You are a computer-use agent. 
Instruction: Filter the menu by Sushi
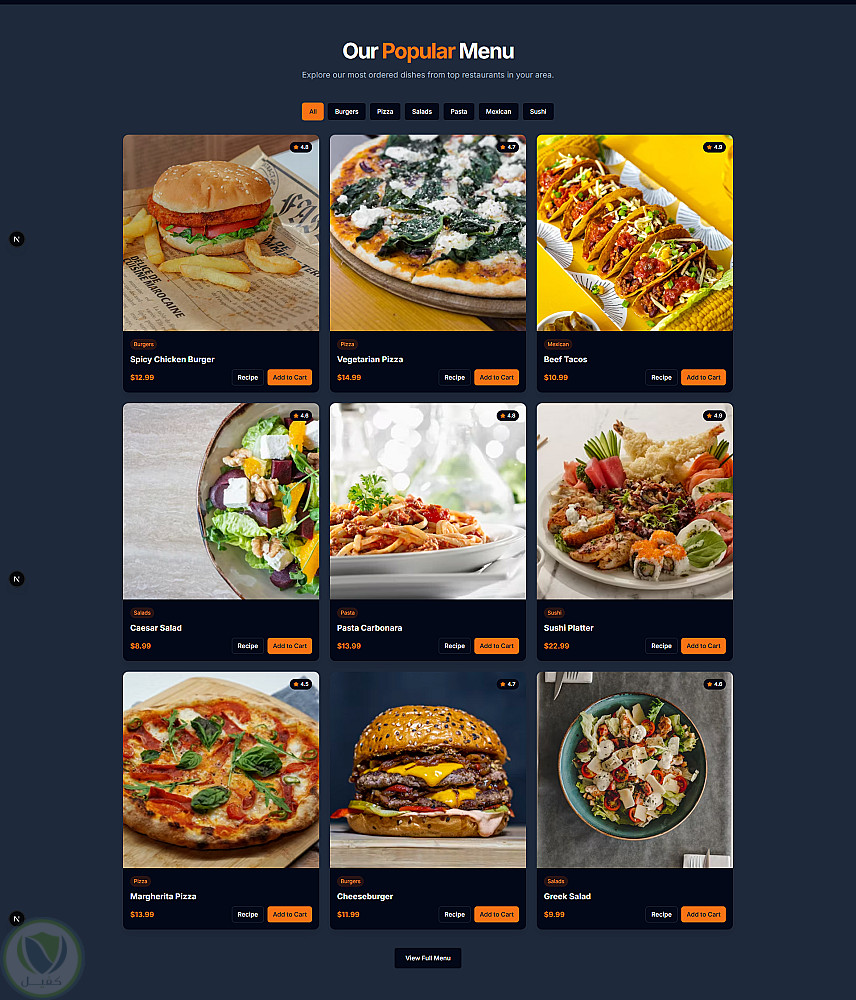538,111
